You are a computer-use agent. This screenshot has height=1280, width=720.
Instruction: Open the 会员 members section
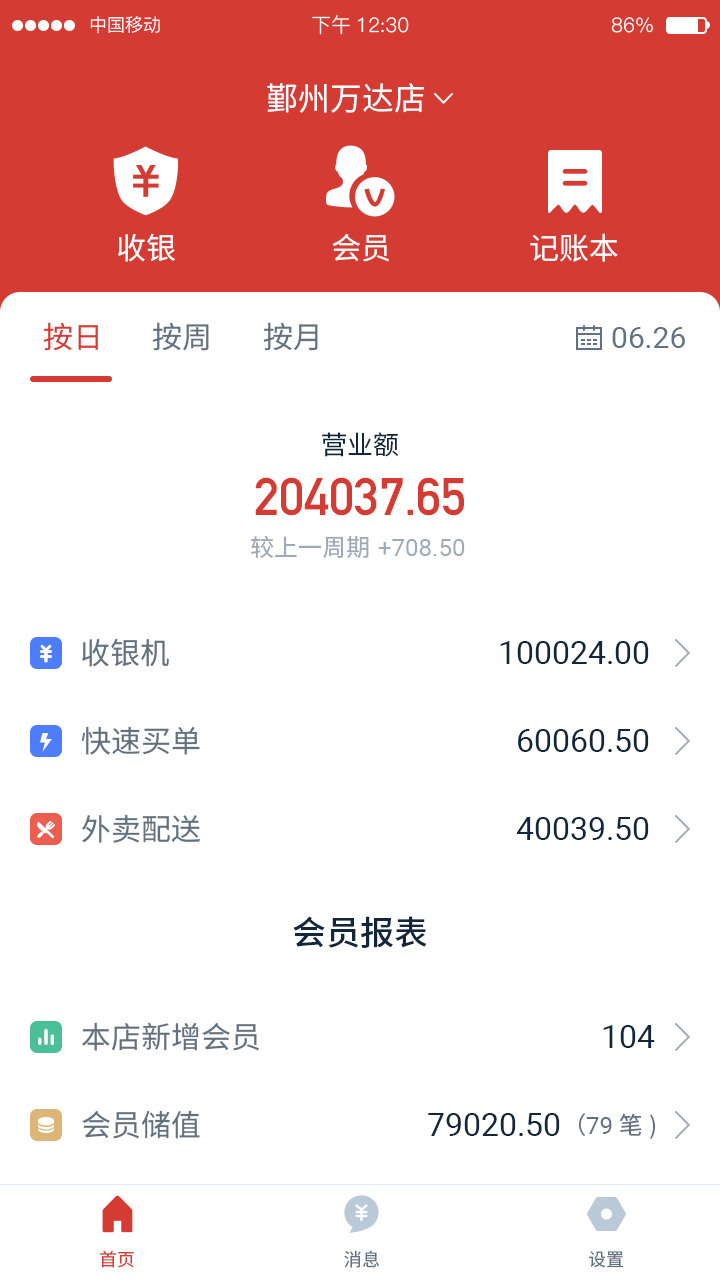tap(360, 206)
